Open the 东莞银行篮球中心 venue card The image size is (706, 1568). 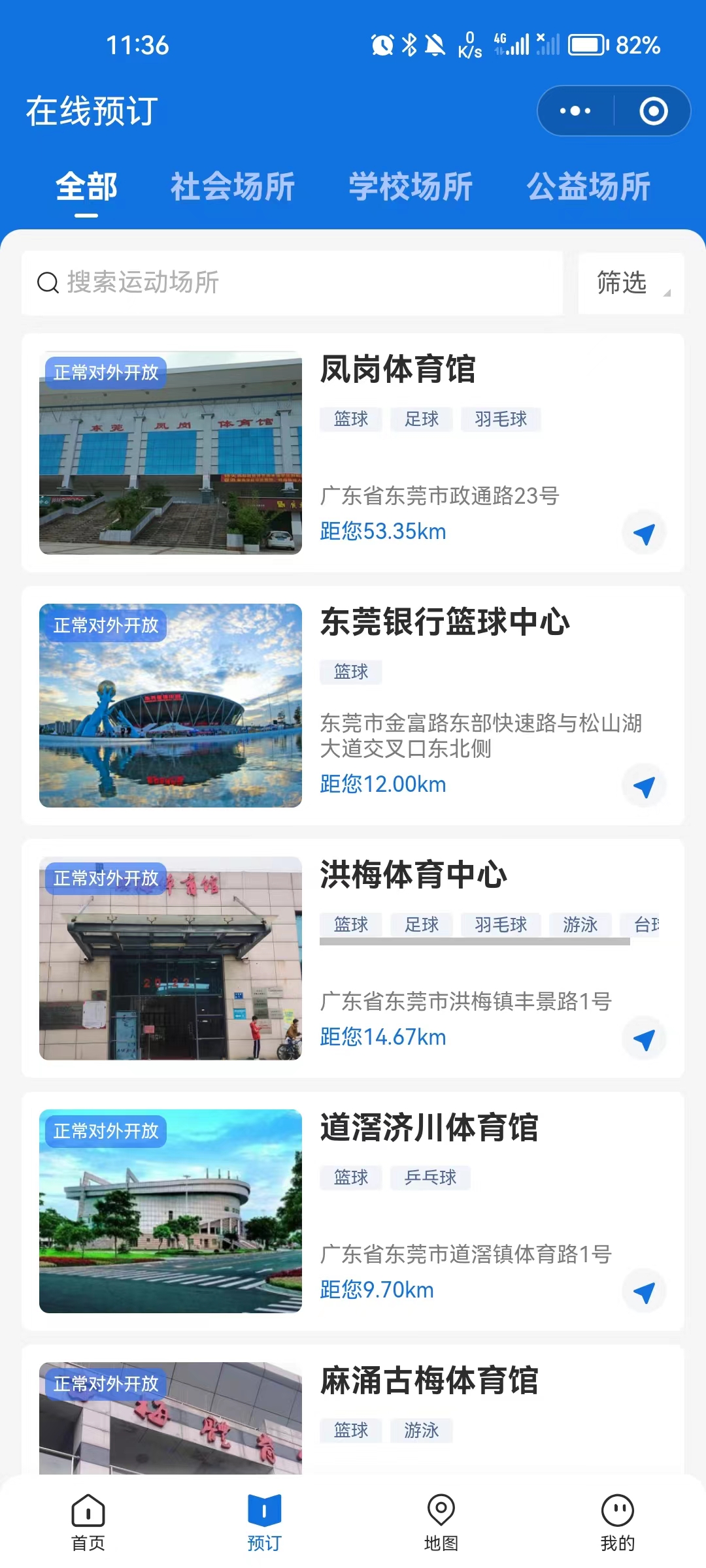coord(445,622)
